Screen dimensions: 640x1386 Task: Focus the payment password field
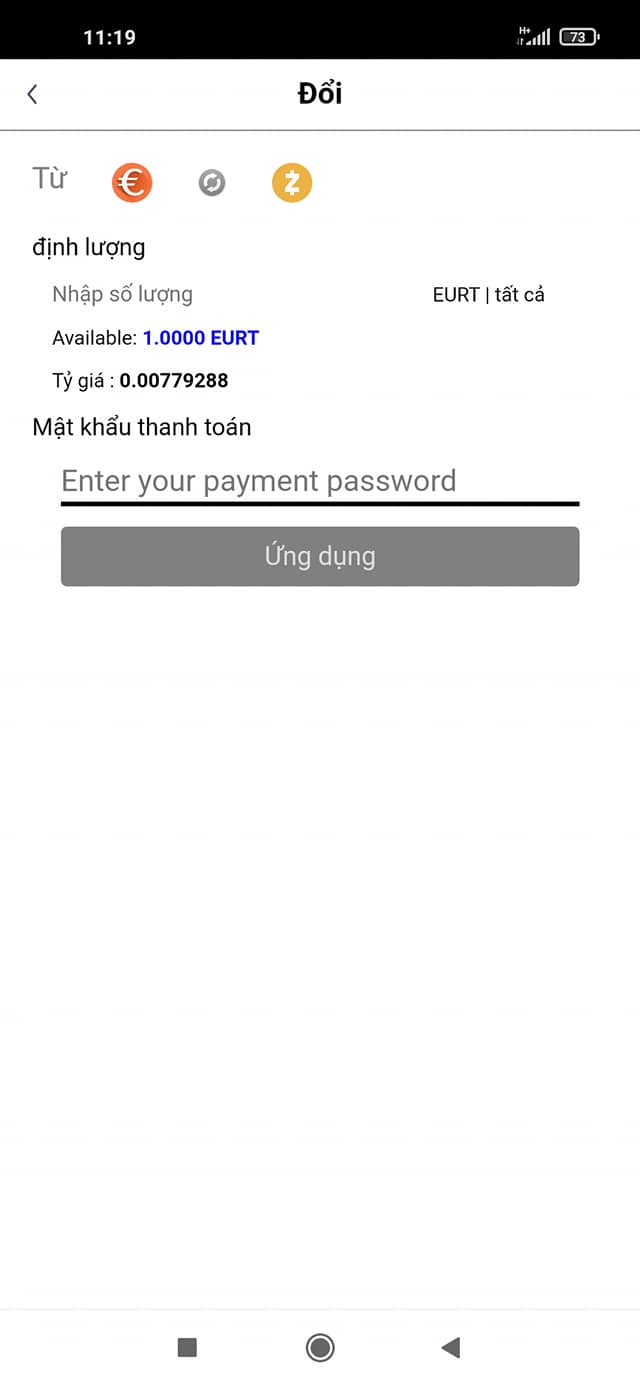320,481
